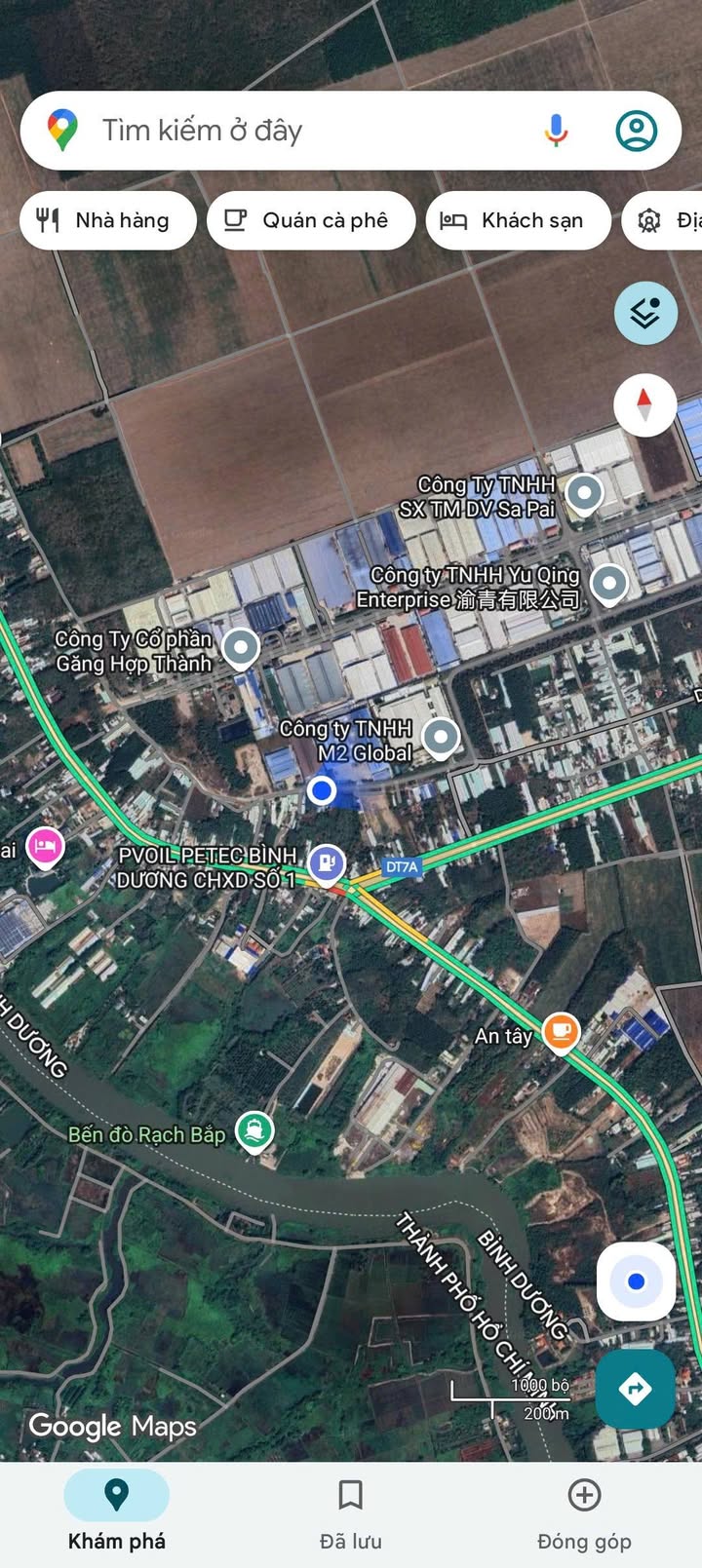This screenshot has width=702, height=1568.
Task: Tap the An tây cafe pin
Action: (x=561, y=1031)
